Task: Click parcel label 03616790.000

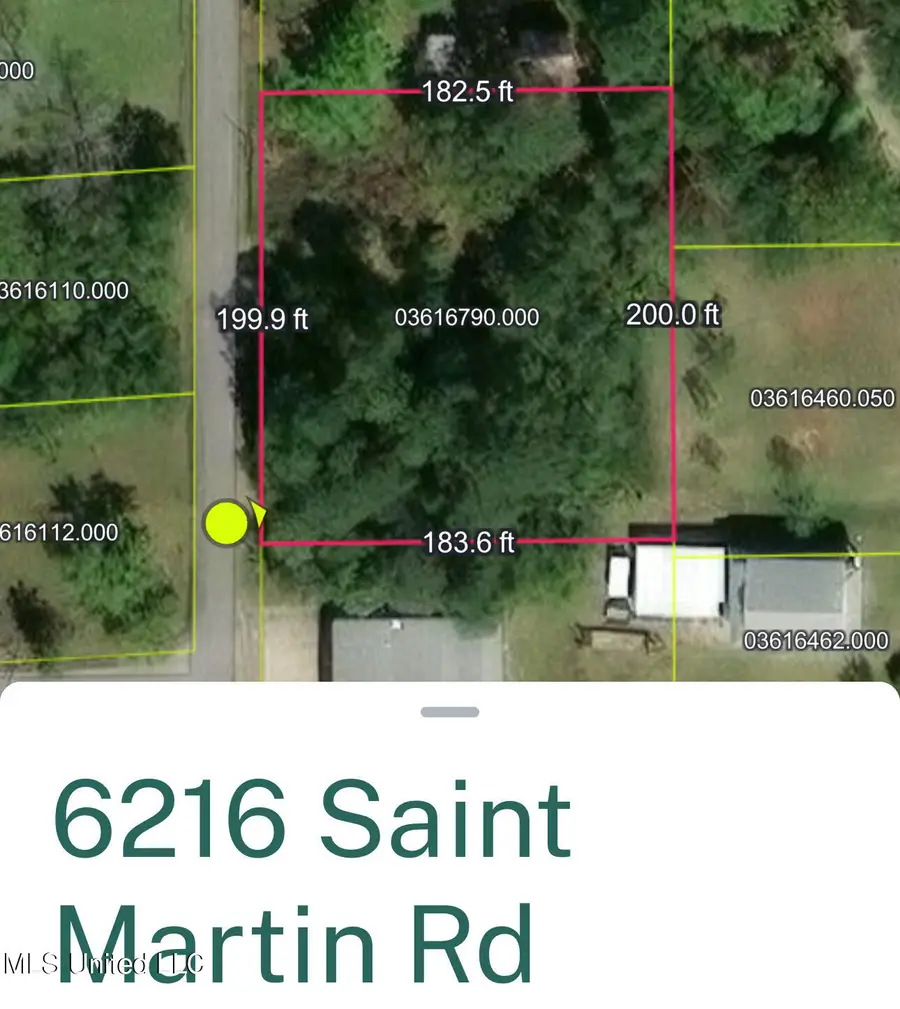Action: click(466, 318)
